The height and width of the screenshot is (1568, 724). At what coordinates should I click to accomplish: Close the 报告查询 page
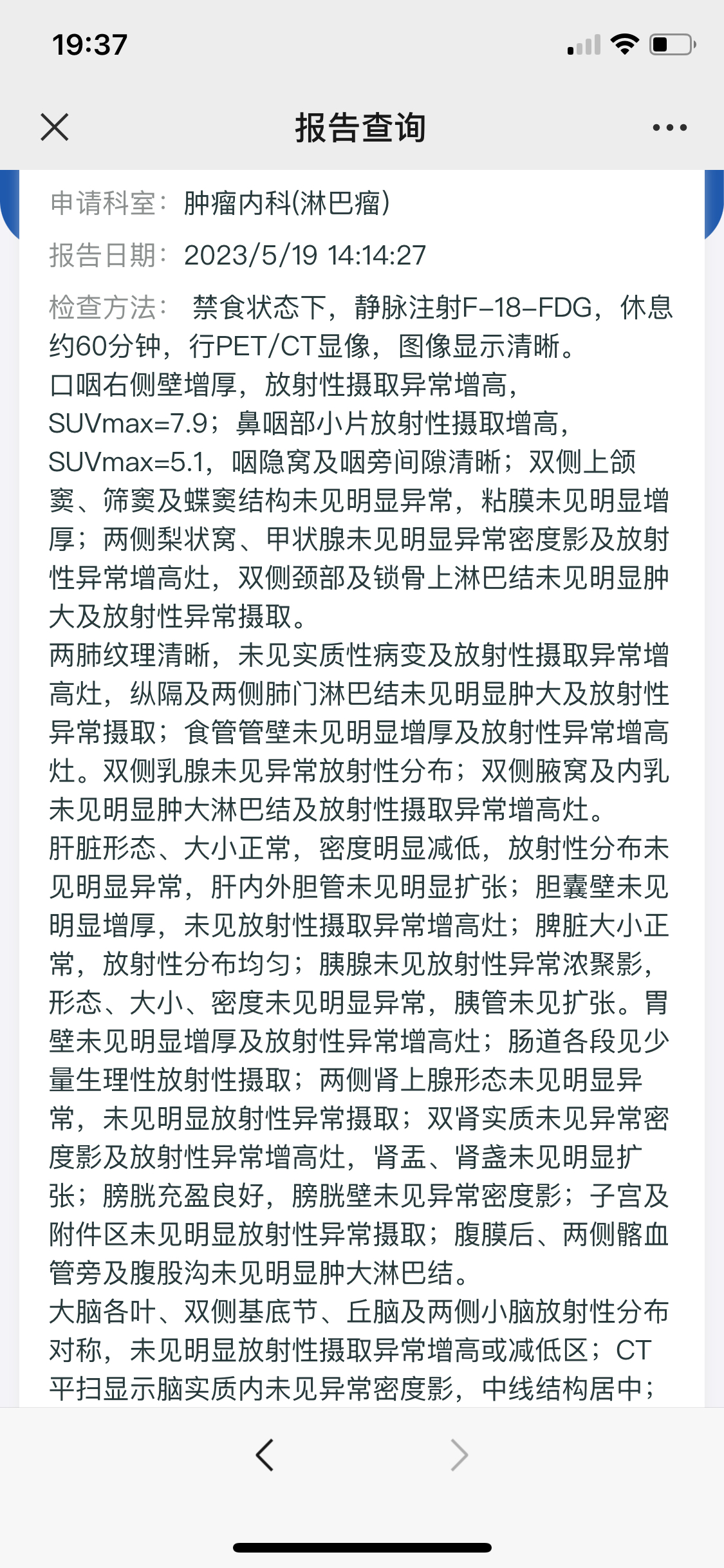tap(55, 127)
